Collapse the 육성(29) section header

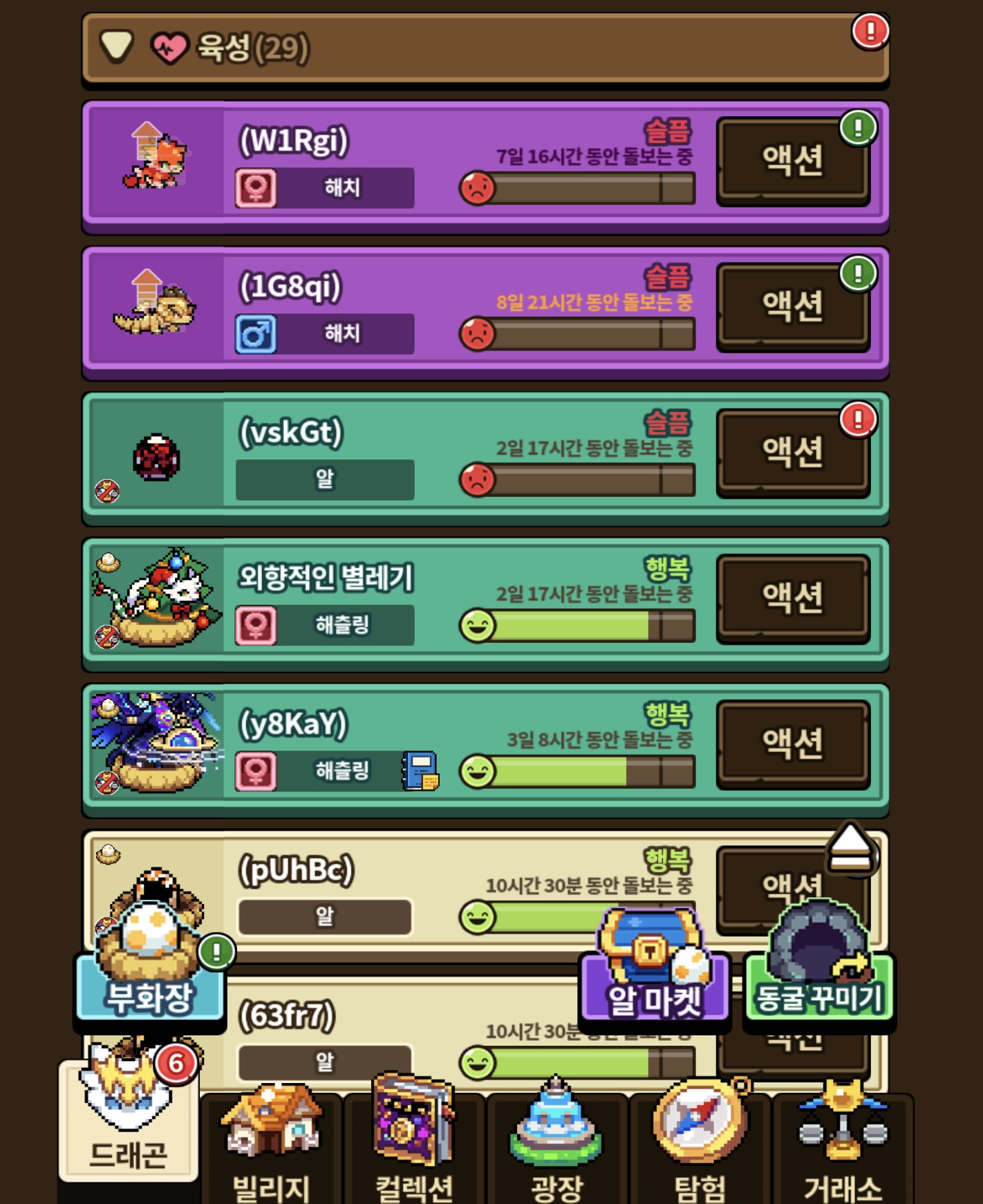116,47
